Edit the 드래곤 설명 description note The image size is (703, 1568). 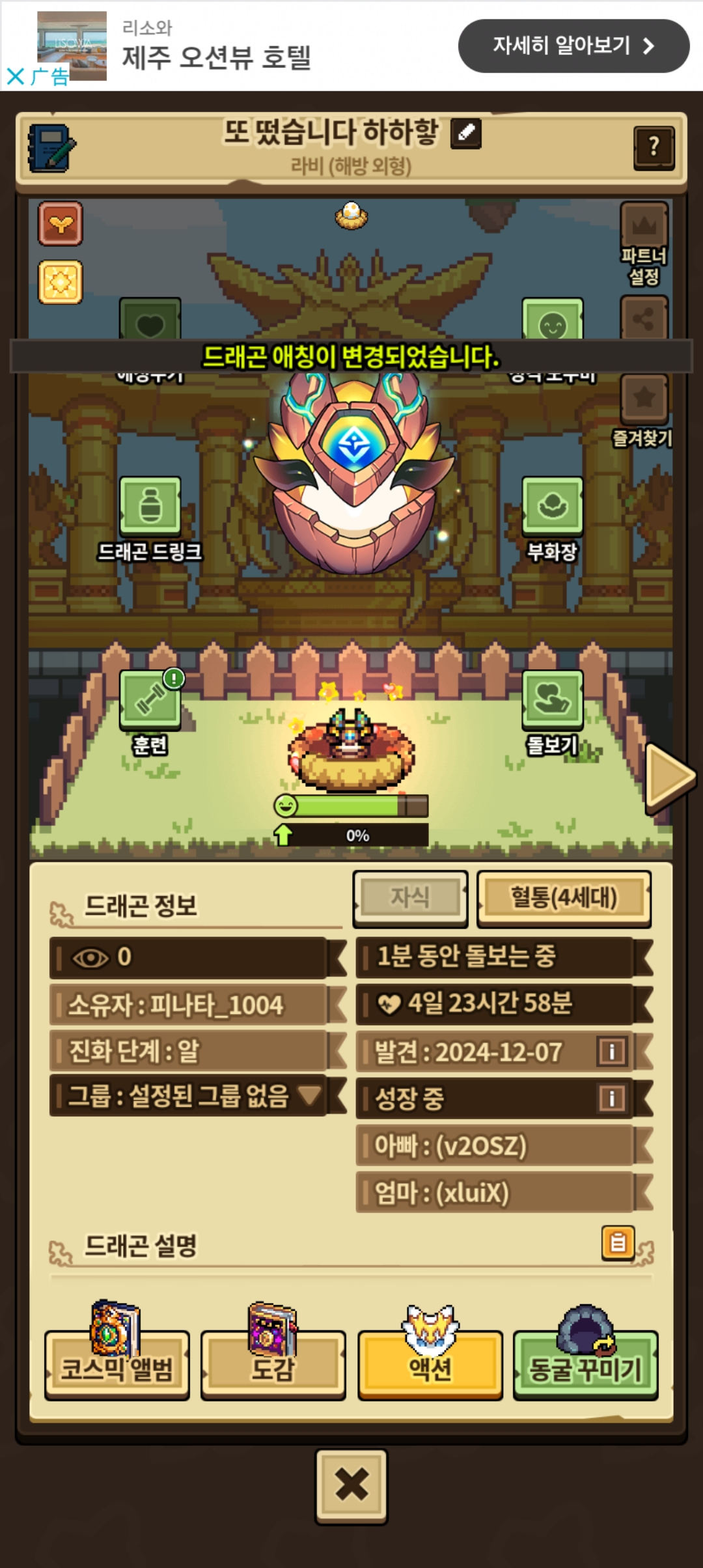618,1243
